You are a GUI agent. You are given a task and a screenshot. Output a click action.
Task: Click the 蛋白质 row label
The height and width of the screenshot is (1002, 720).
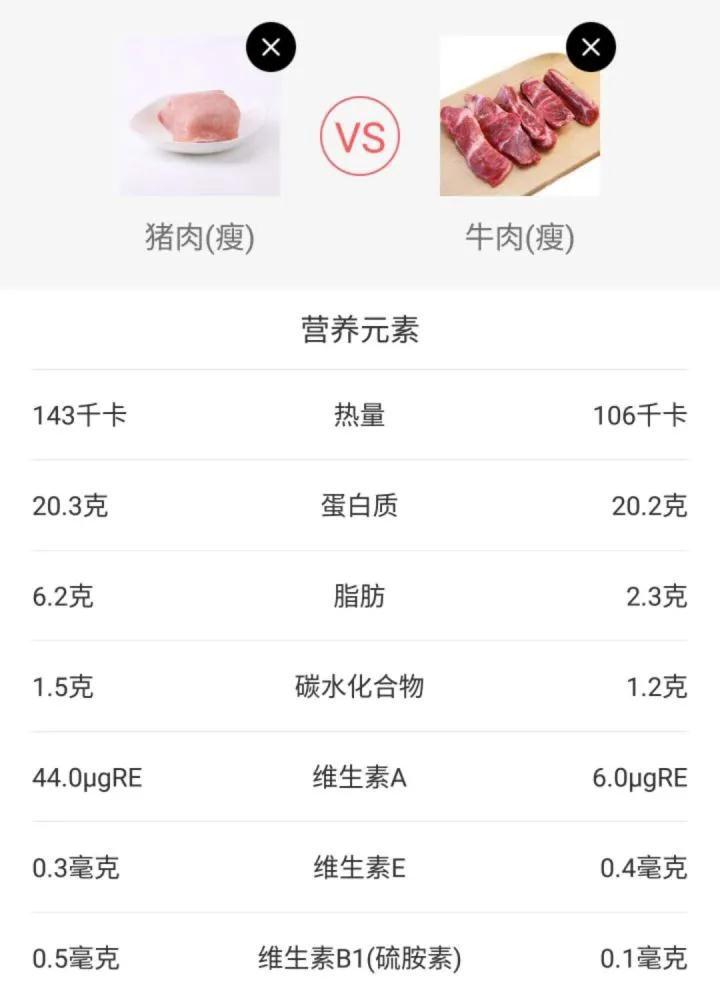click(x=360, y=505)
